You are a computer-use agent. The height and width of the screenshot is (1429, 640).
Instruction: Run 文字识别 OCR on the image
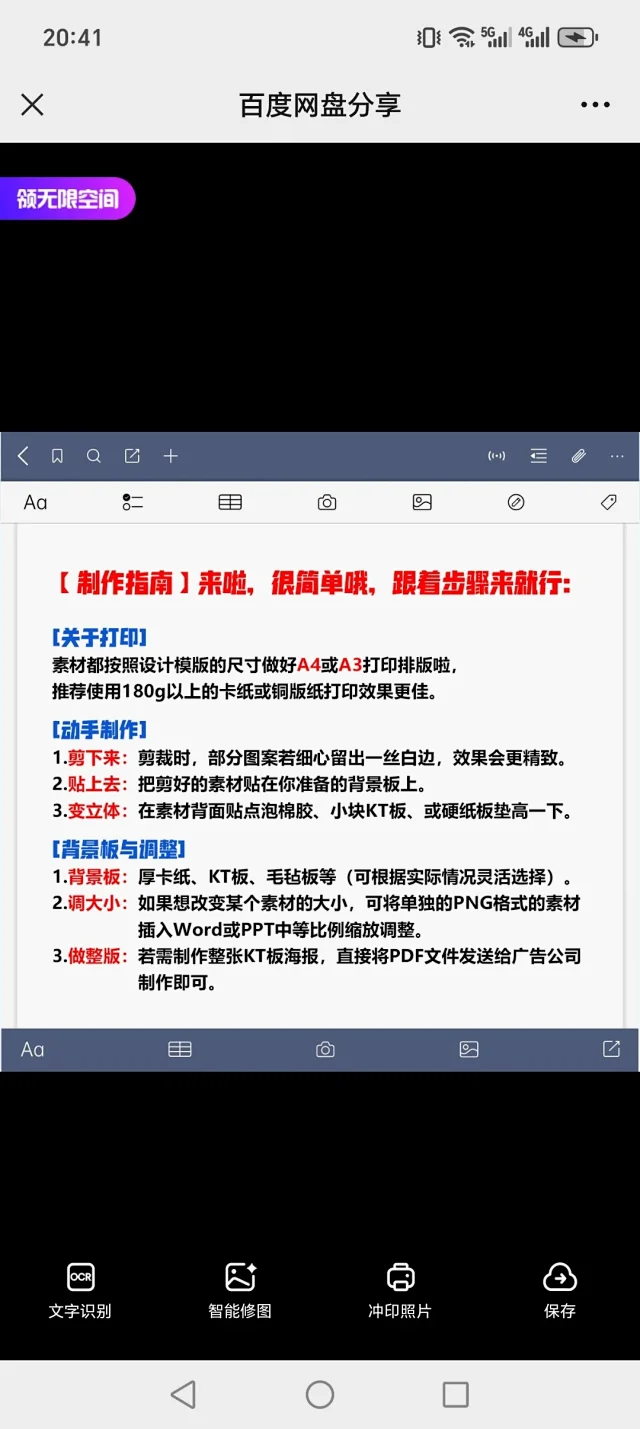(80, 1289)
